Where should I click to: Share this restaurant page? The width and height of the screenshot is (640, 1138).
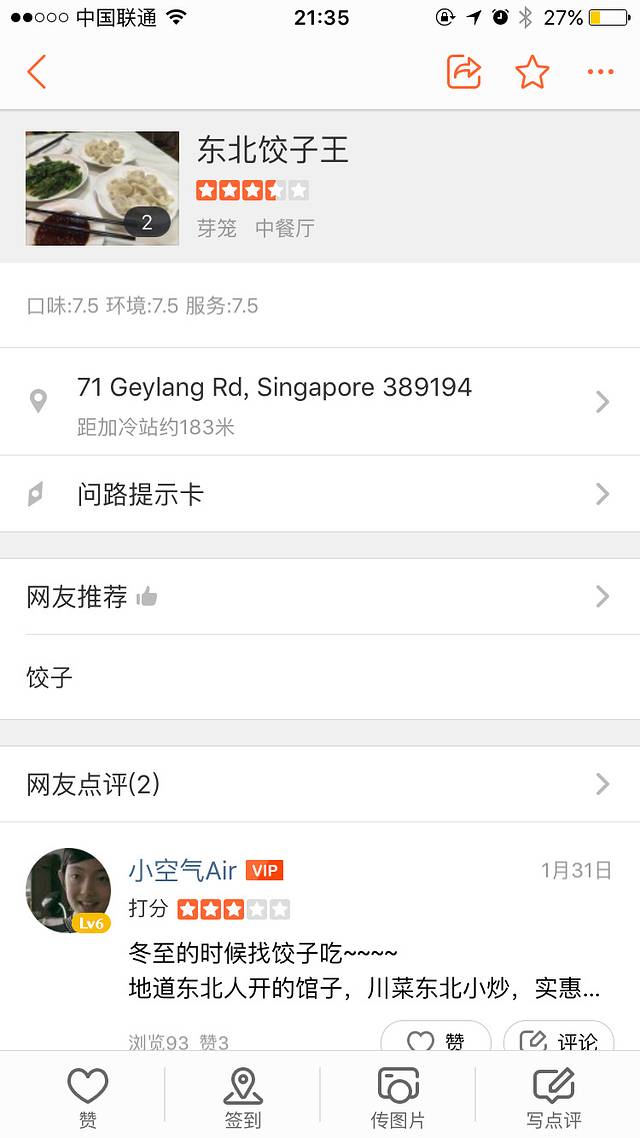pos(463,72)
